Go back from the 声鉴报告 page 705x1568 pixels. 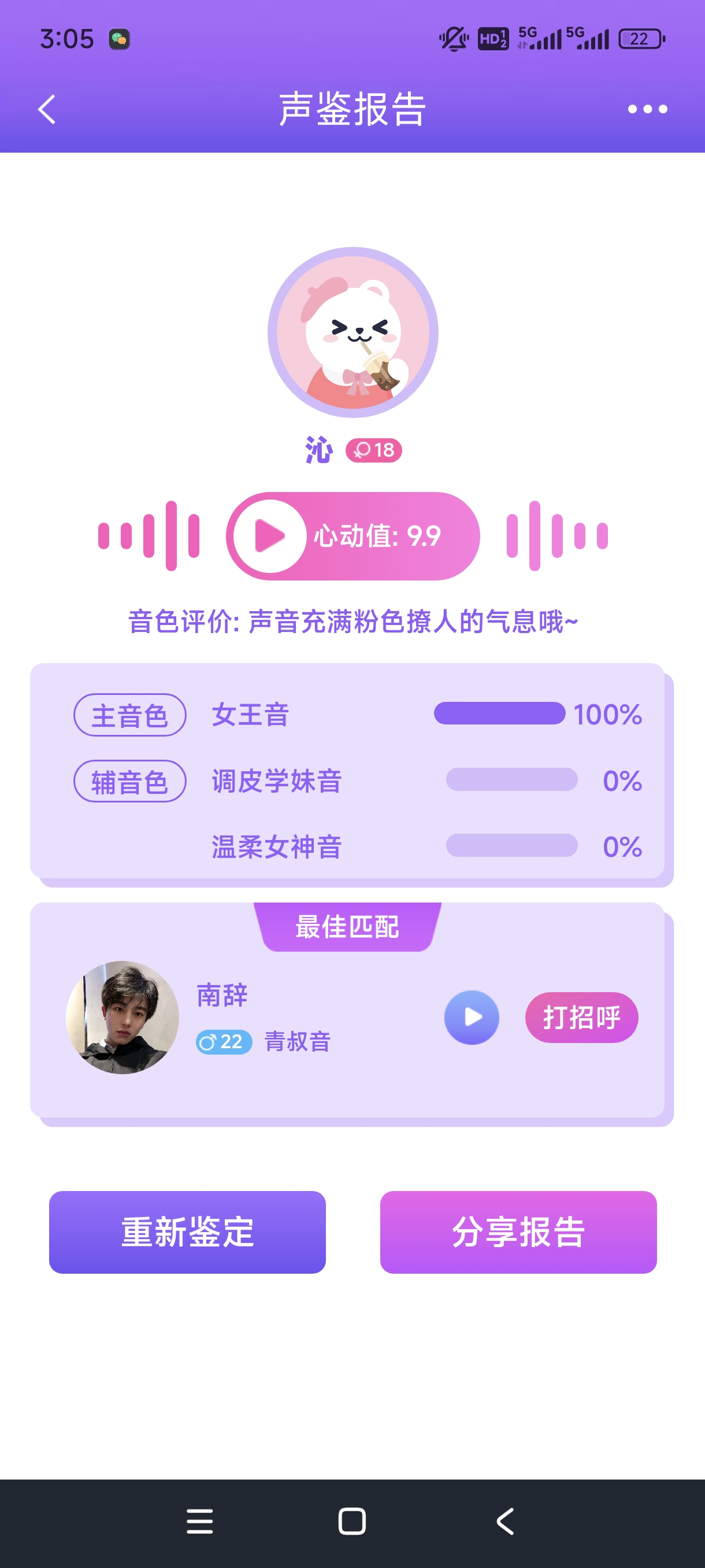point(47,110)
